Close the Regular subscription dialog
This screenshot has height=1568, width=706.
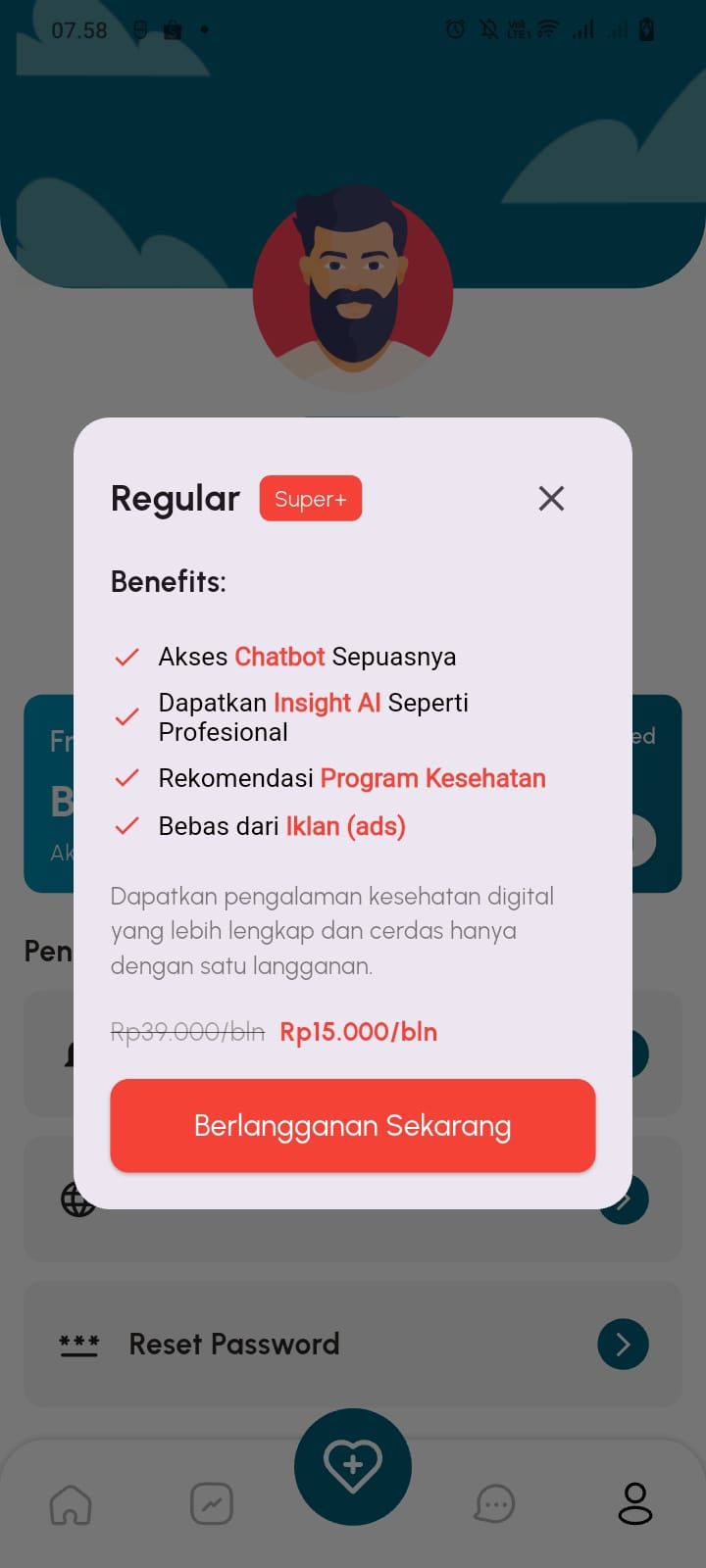pos(551,498)
